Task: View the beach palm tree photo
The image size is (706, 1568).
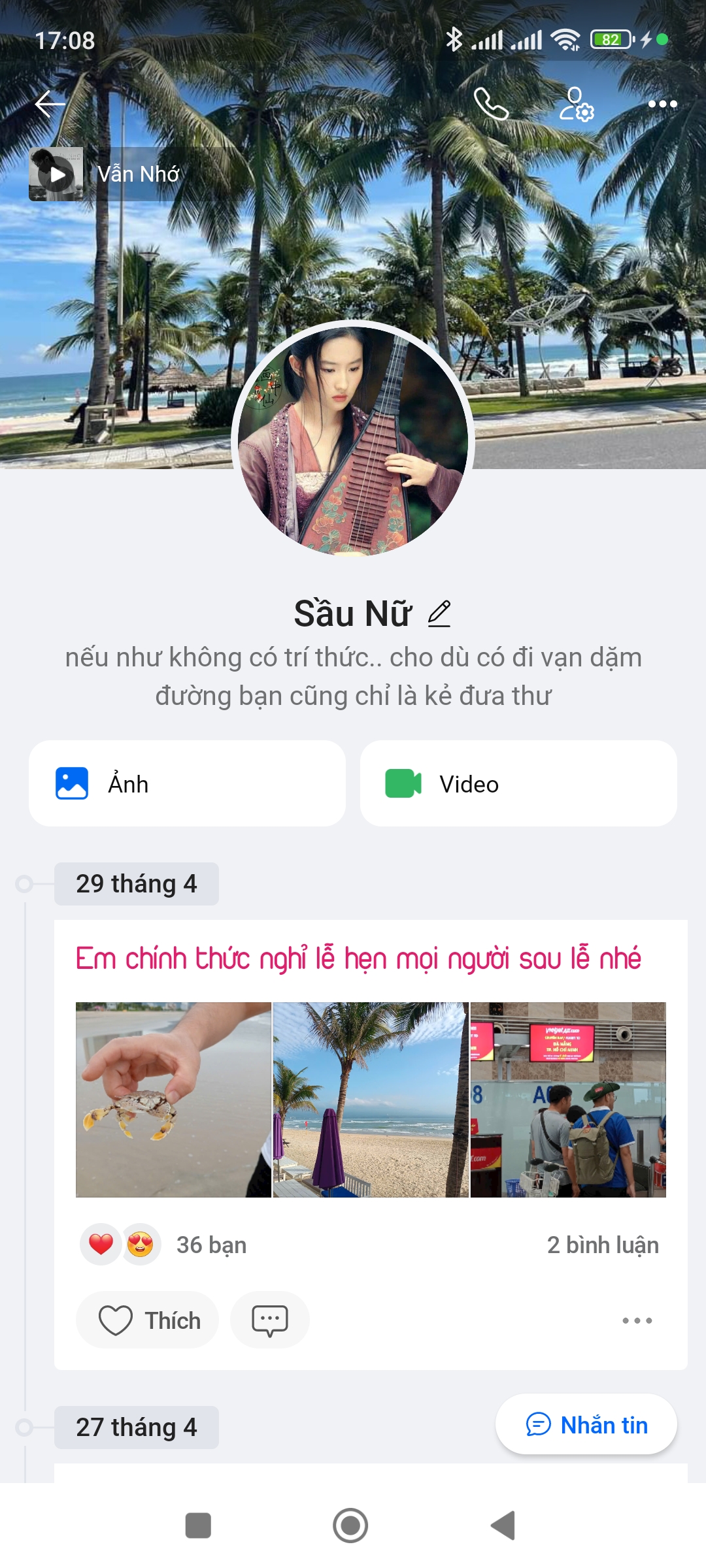Action: pos(371,1100)
